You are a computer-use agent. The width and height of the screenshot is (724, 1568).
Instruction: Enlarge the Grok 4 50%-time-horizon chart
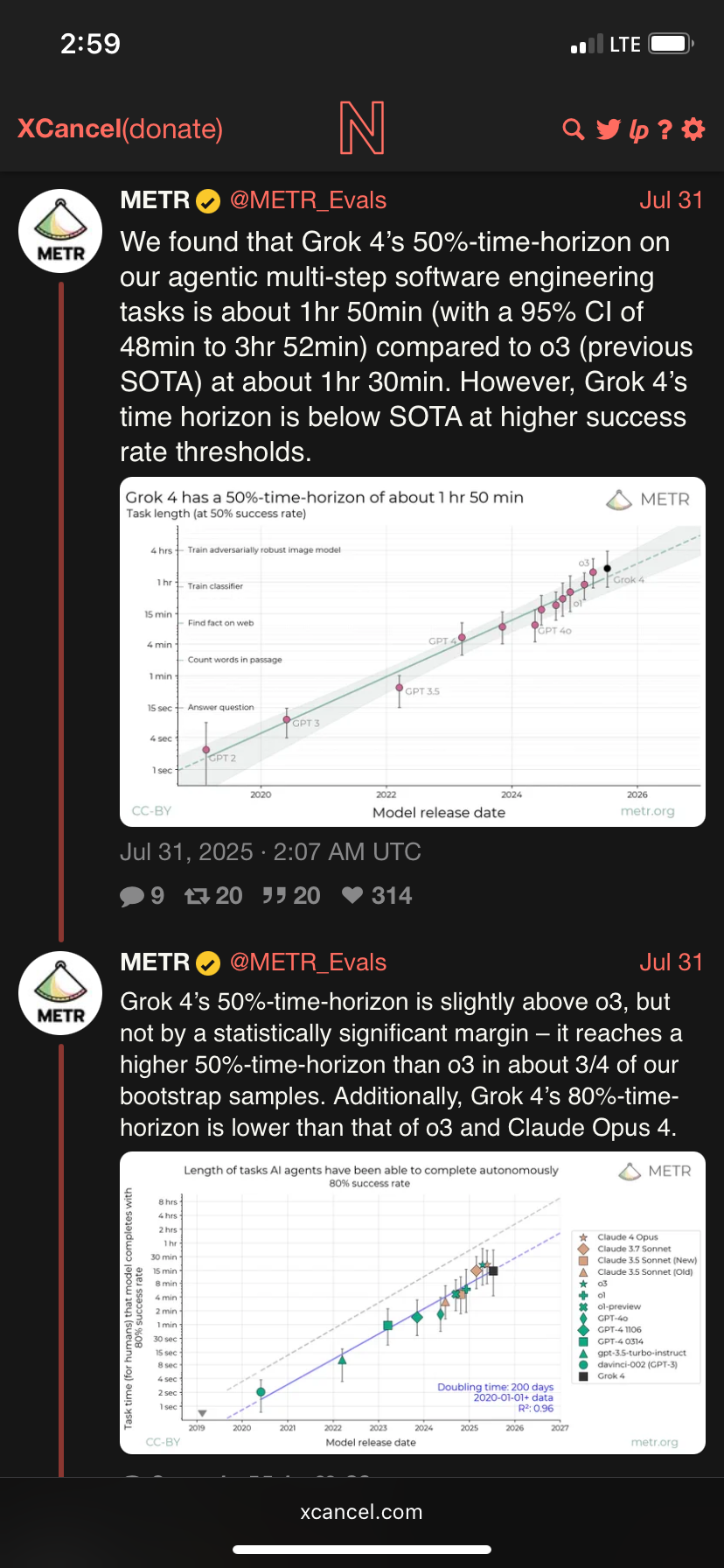tap(412, 651)
